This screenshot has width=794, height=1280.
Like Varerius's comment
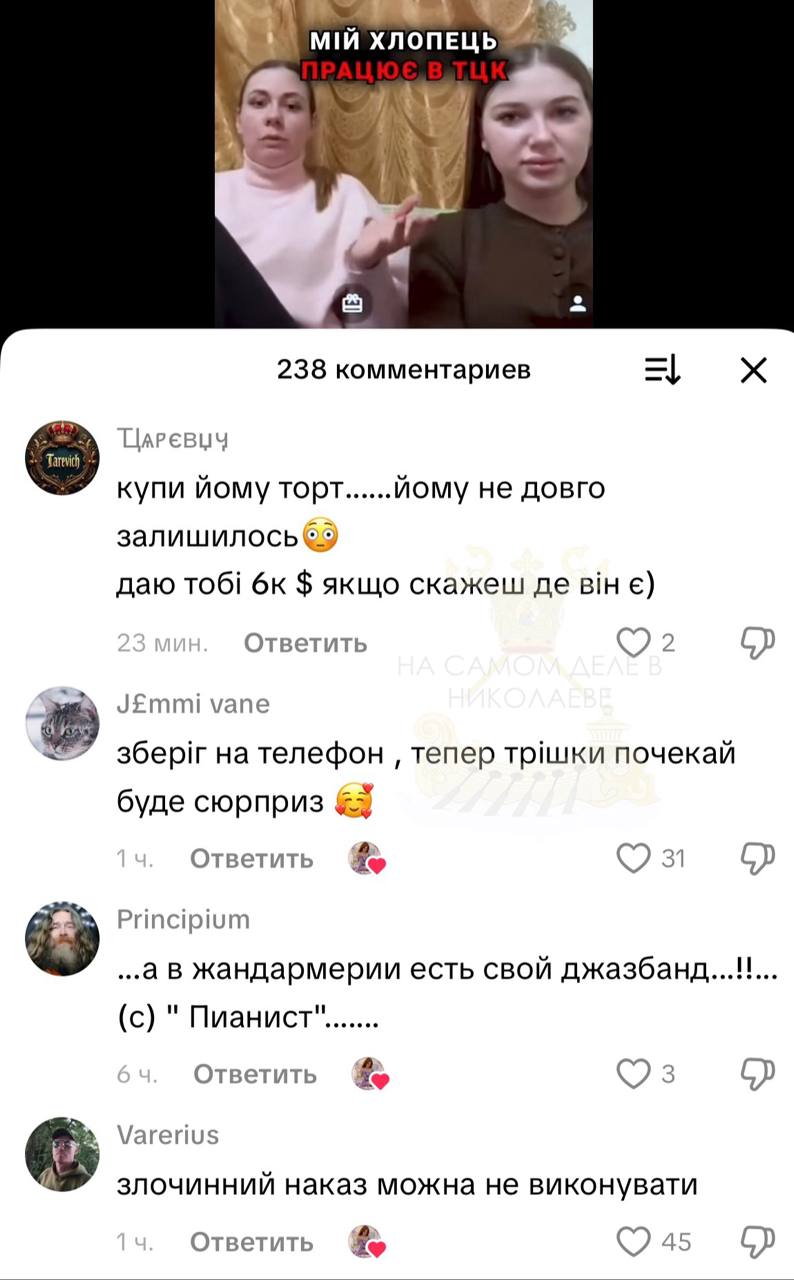[x=634, y=1242]
